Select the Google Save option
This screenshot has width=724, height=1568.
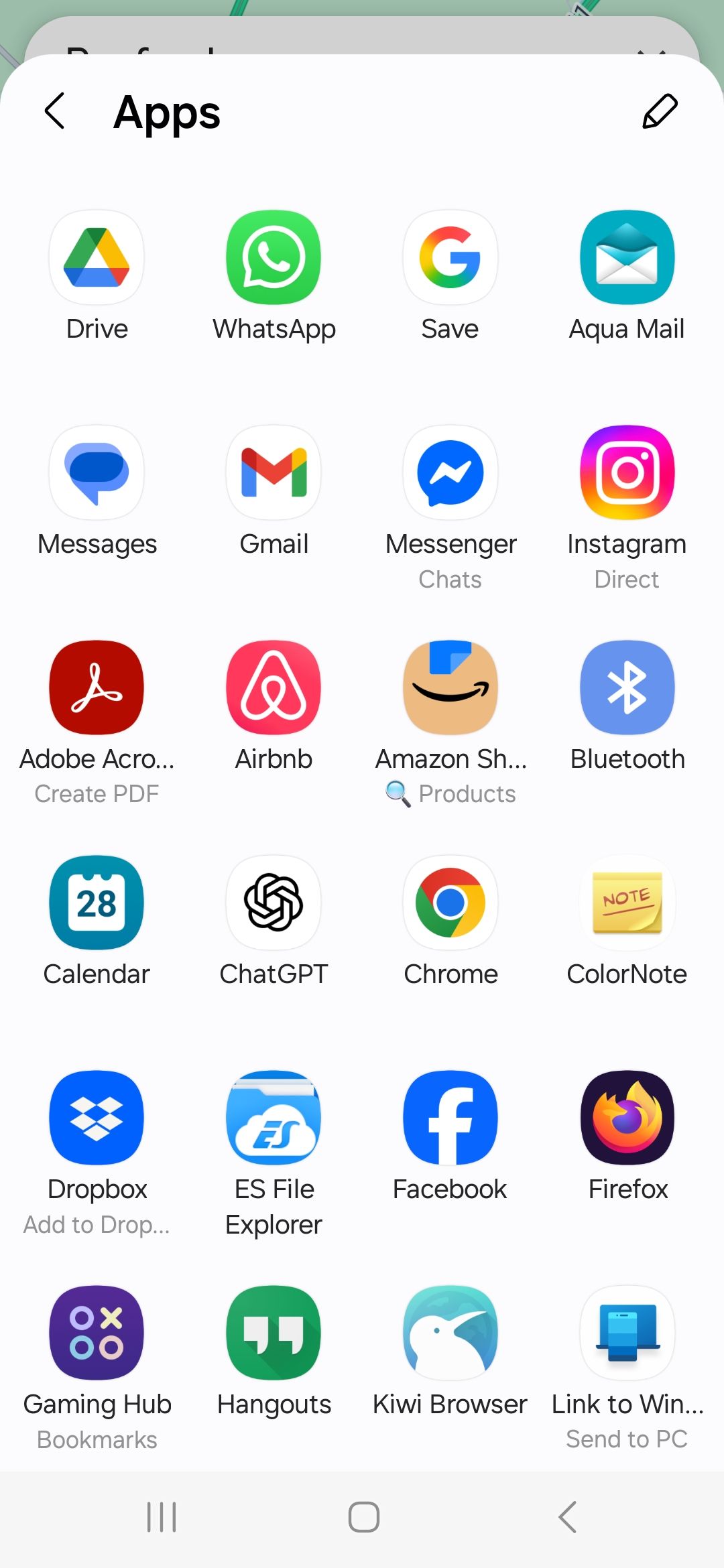(450, 258)
